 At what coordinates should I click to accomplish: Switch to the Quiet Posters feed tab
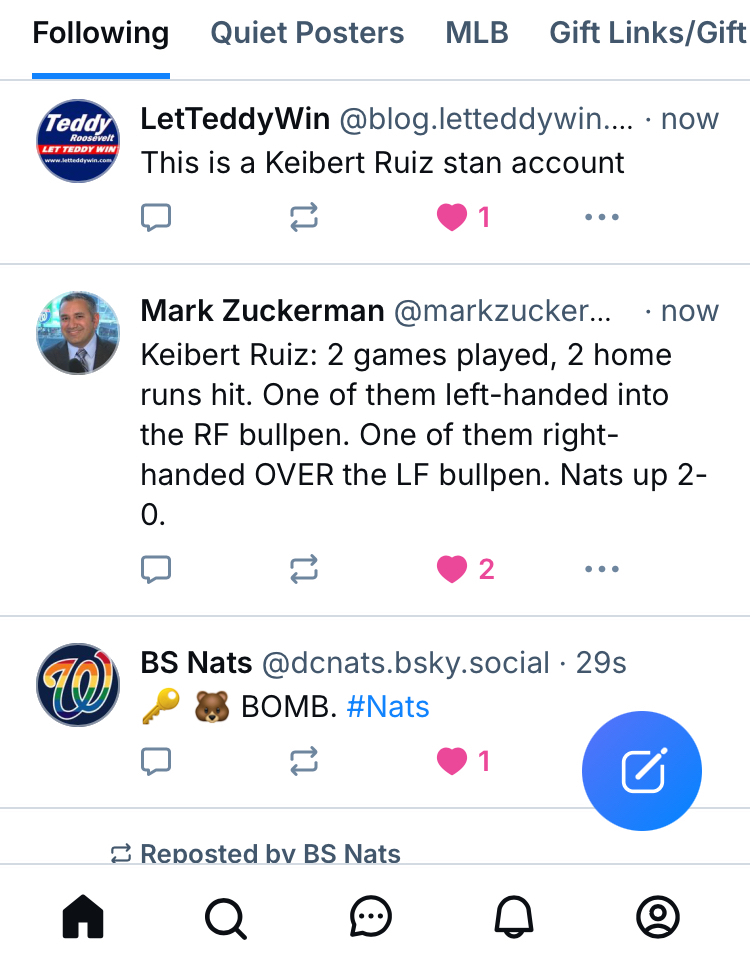coord(307,33)
